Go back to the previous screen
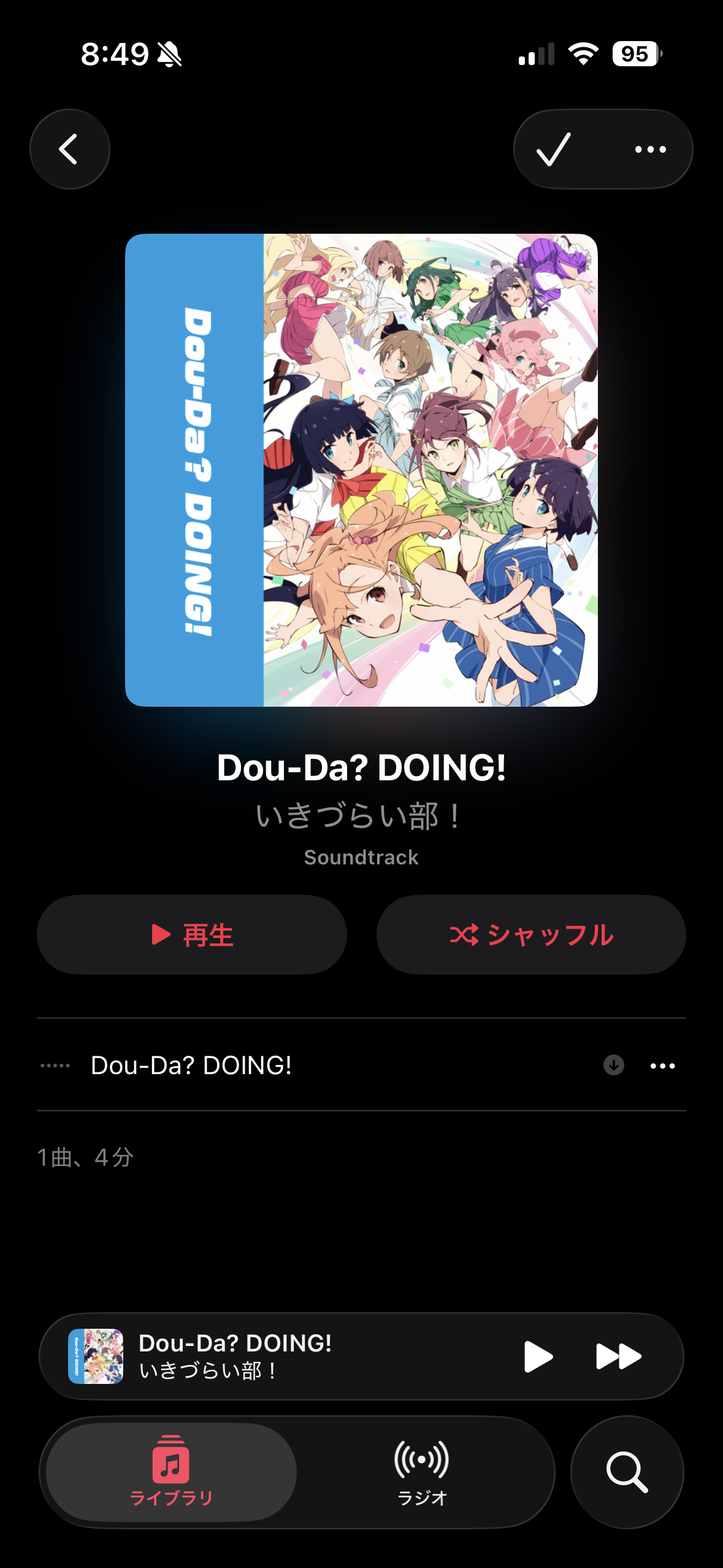The width and height of the screenshot is (723, 1568). tap(69, 149)
